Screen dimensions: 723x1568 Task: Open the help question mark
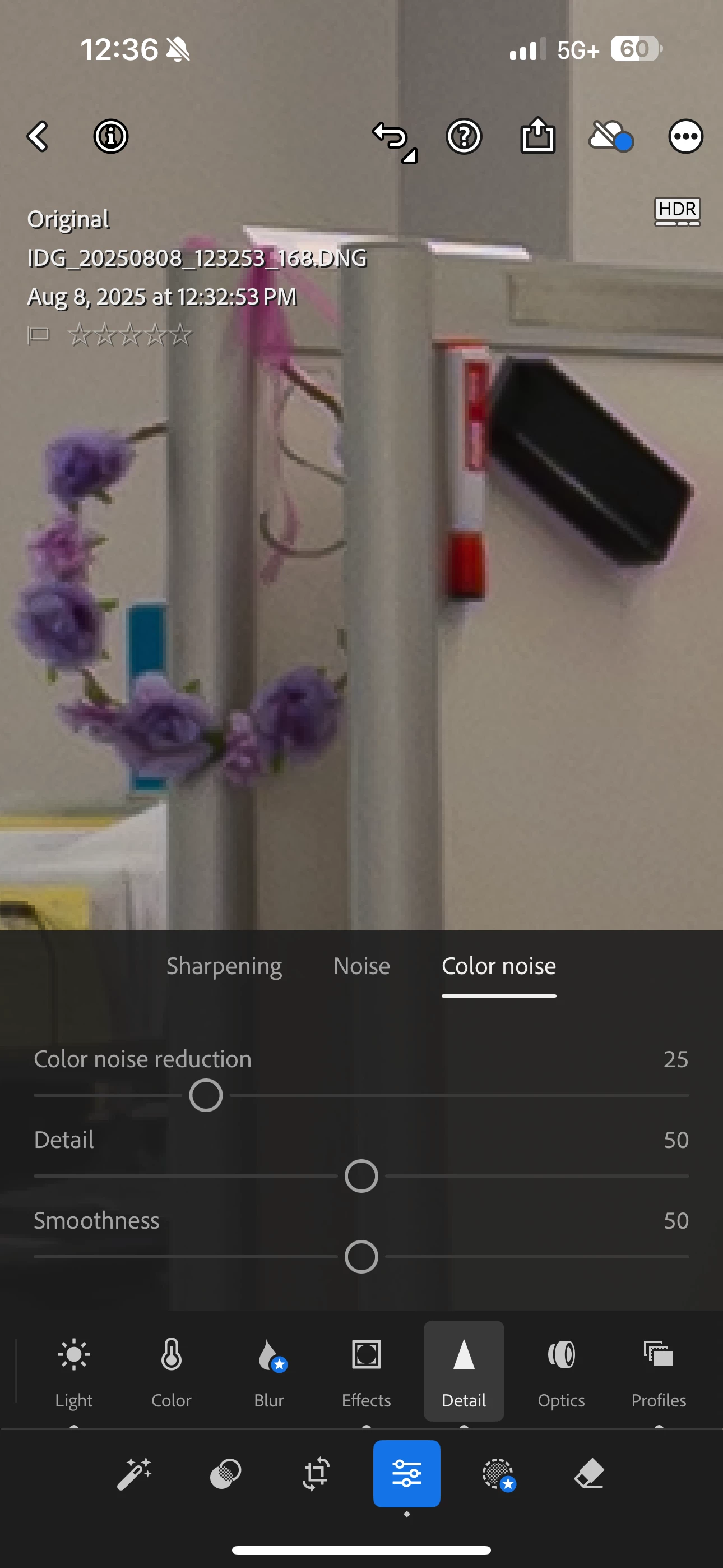(x=464, y=136)
